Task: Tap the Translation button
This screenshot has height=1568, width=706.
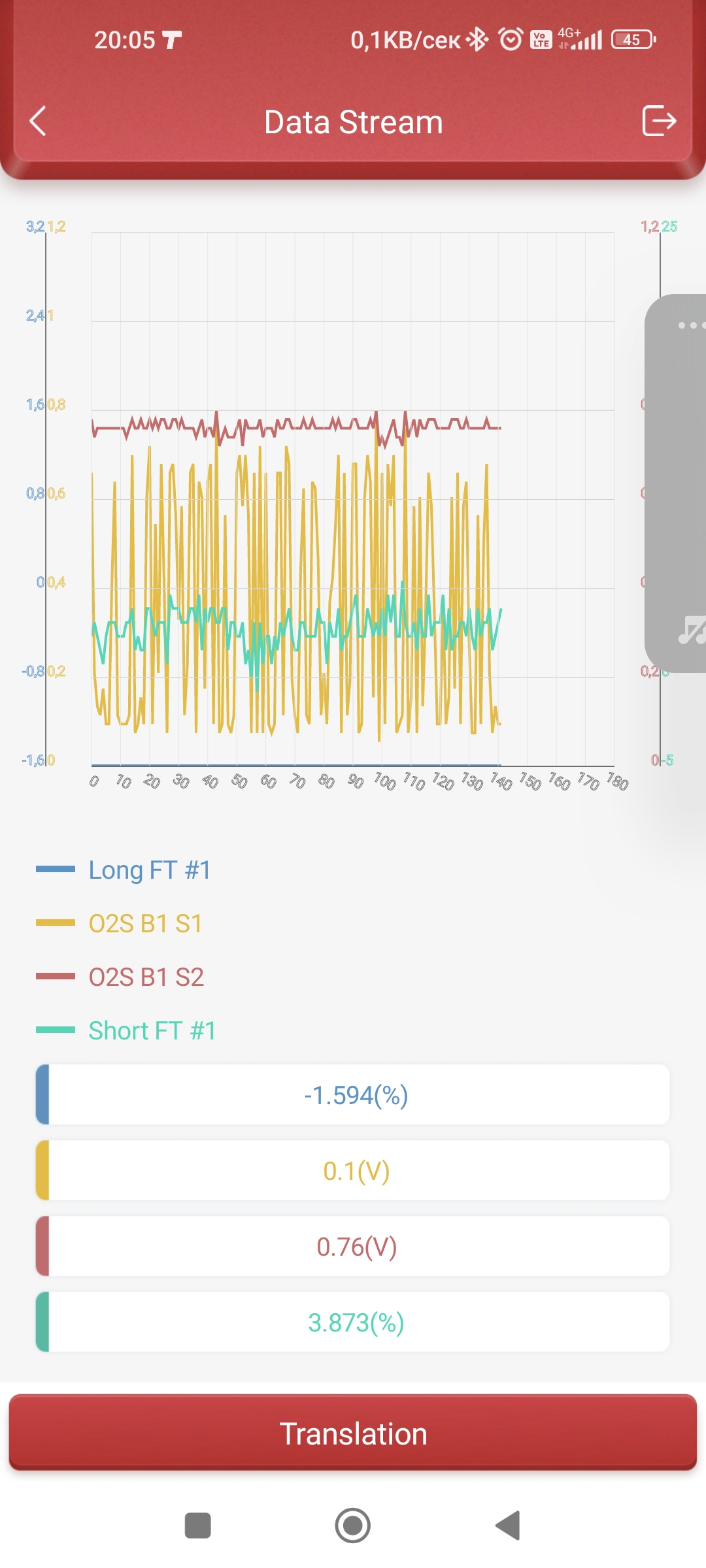Action: point(353,1433)
